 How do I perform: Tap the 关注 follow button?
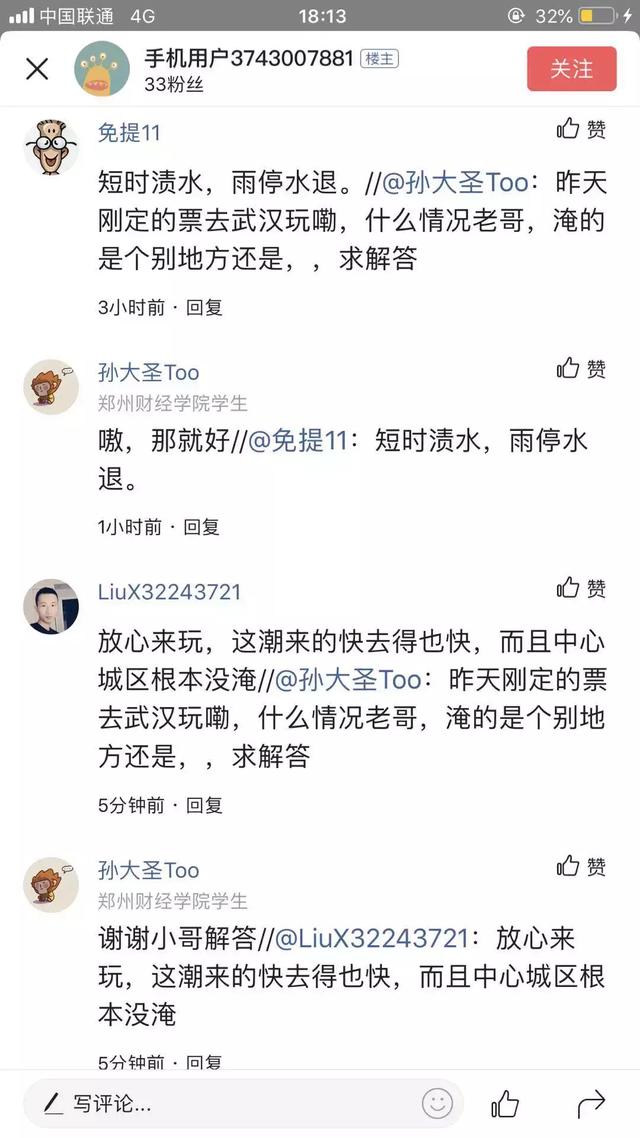(572, 69)
